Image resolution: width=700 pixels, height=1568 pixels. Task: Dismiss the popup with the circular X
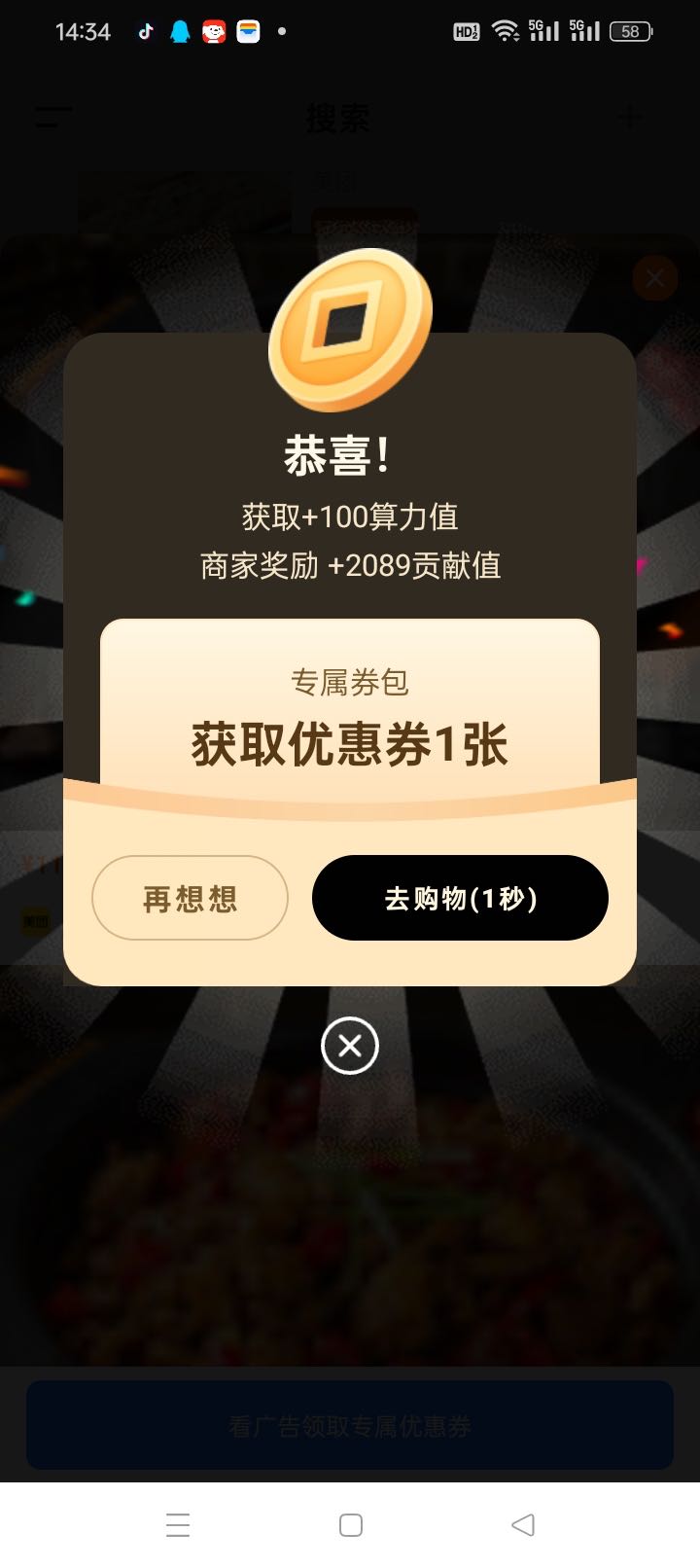(x=349, y=1046)
